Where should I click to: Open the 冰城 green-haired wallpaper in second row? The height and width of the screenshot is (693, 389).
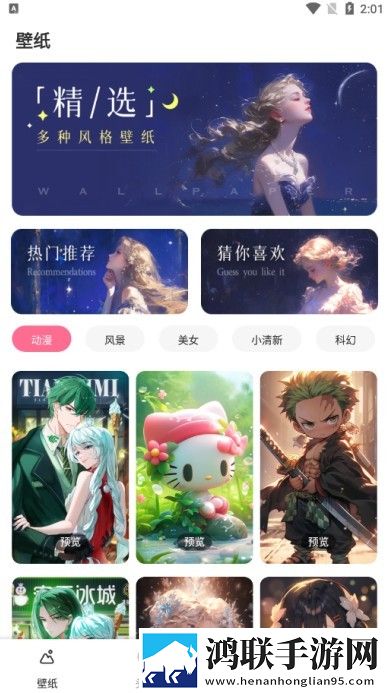coord(70,607)
